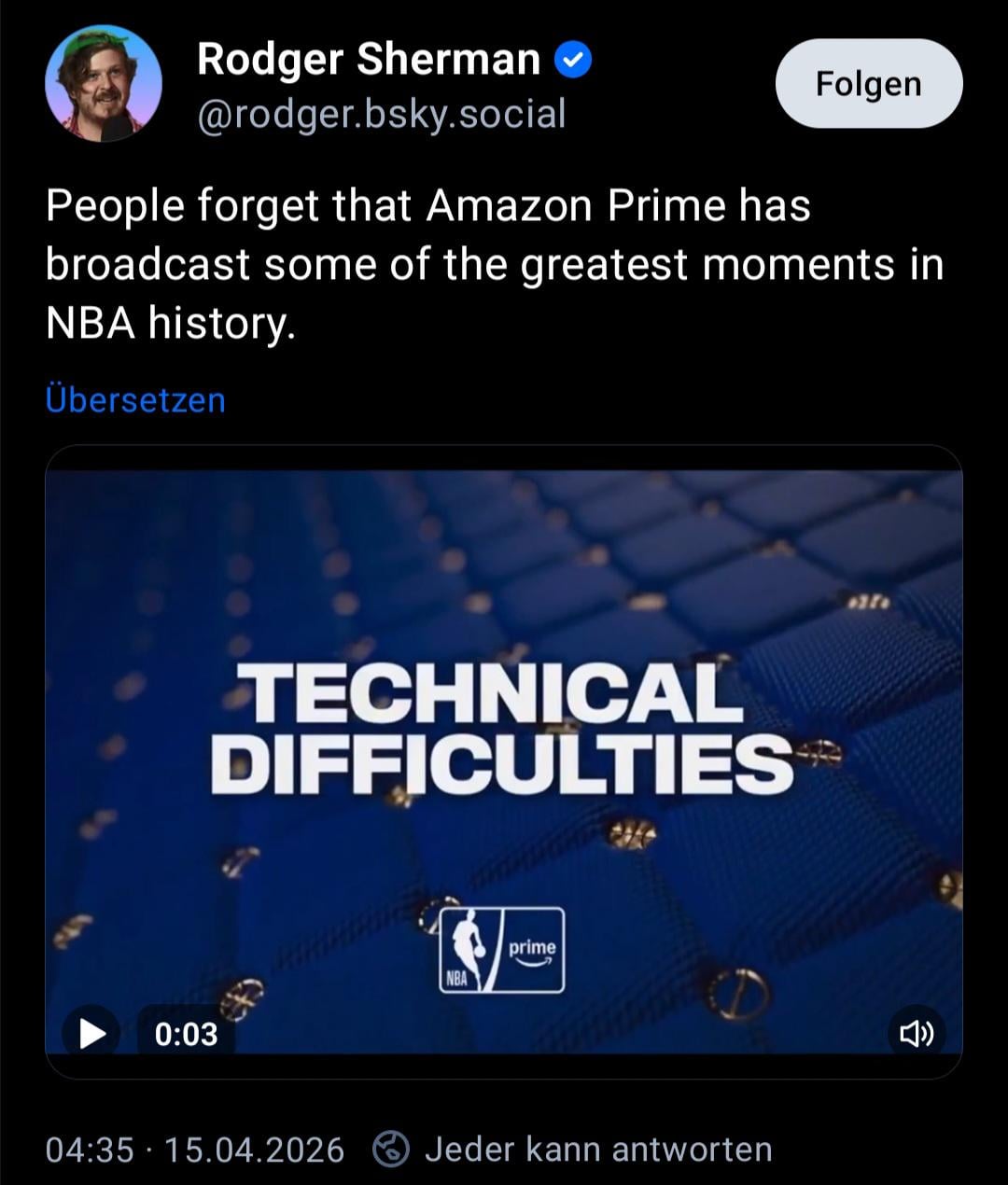Viewport: 1008px width, 1185px height.
Task: Open Rodger Sherman's profile picture
Action: pos(103,84)
